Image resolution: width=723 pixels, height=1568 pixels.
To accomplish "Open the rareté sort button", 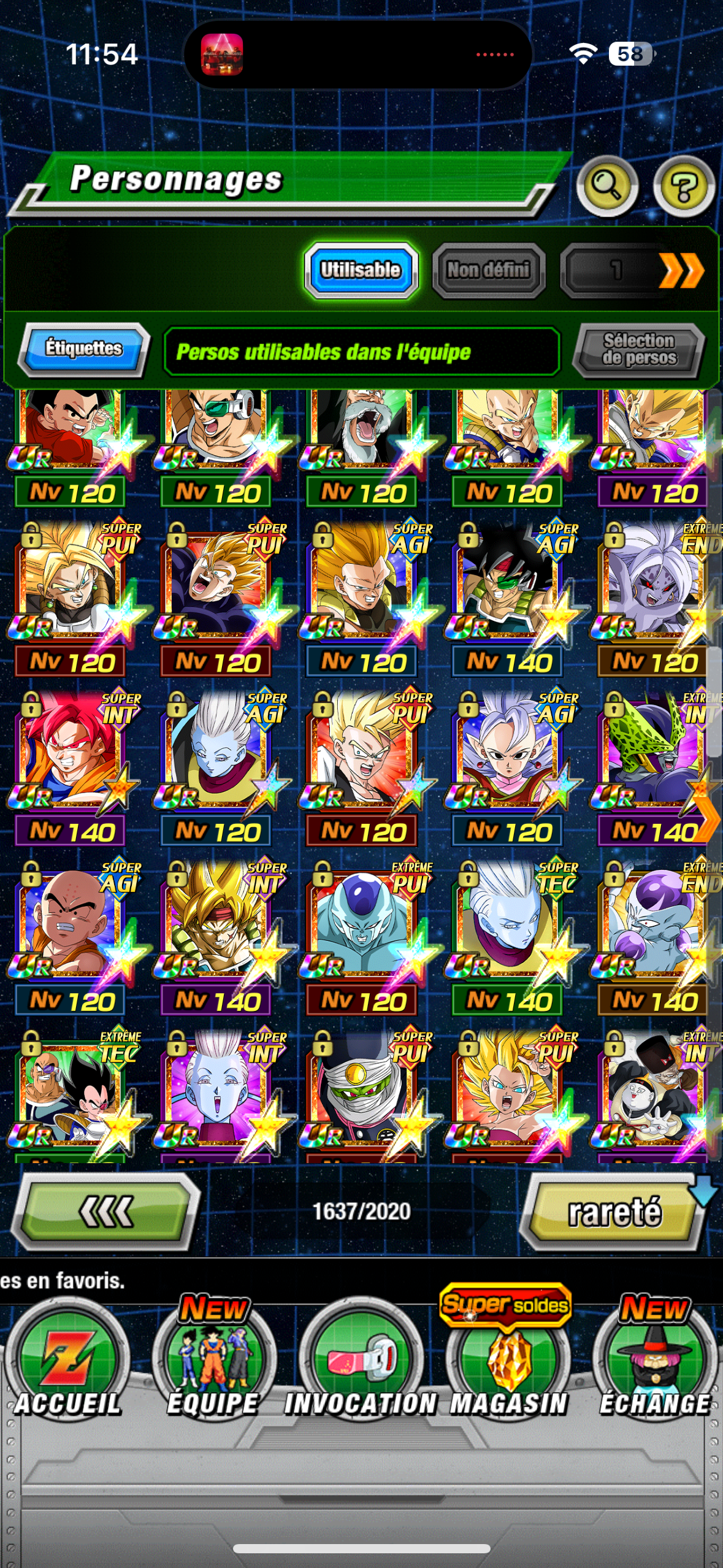I will click(x=614, y=1212).
